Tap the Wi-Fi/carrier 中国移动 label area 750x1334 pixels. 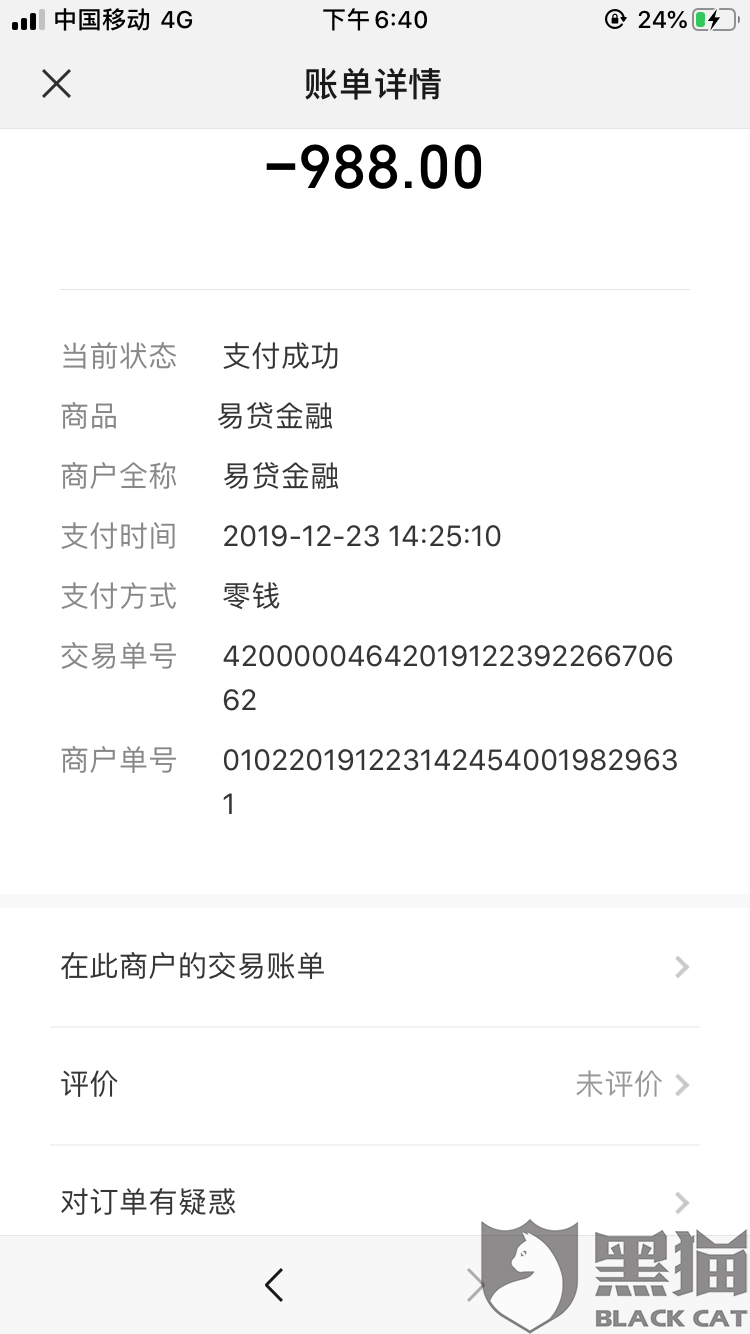coord(96,18)
